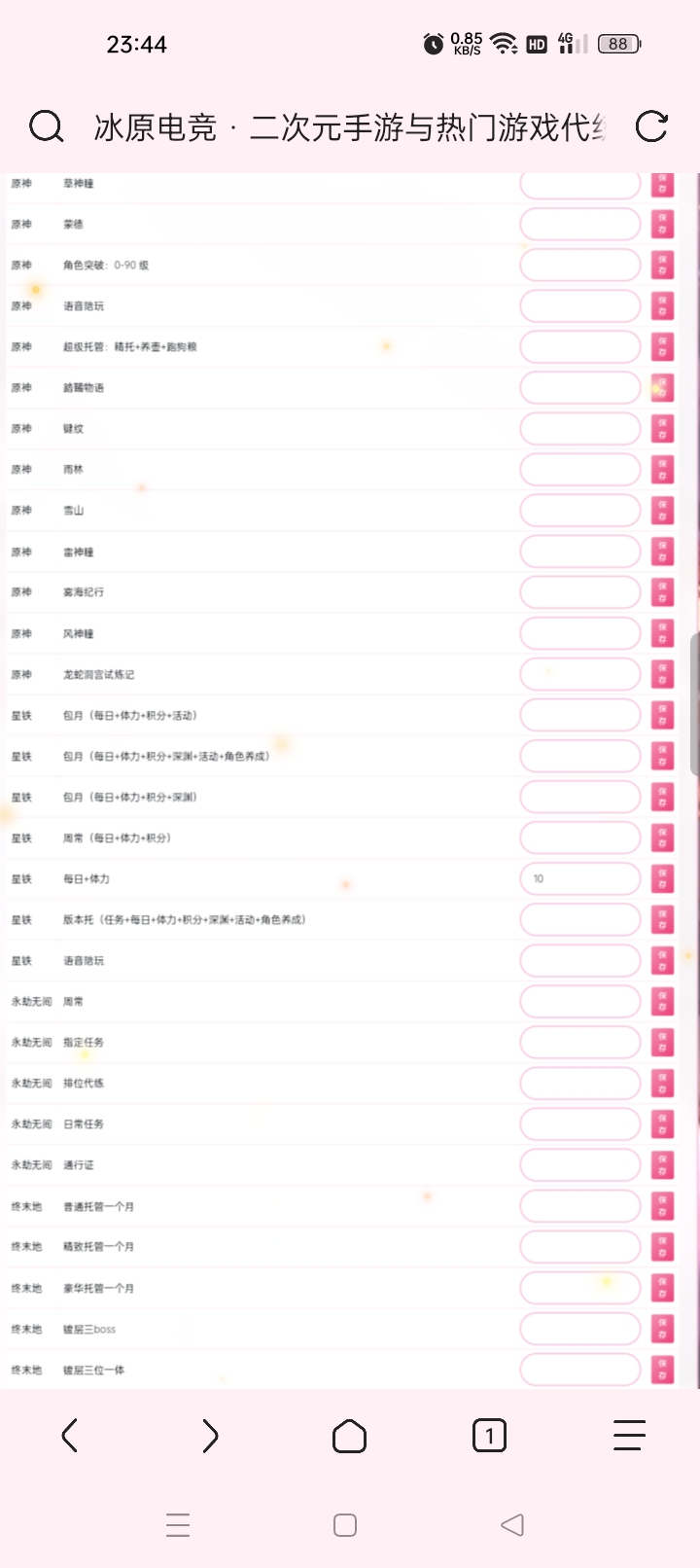The image size is (700, 1568).
Task: Save the 原神 风神瞳 row
Action: 662,633
